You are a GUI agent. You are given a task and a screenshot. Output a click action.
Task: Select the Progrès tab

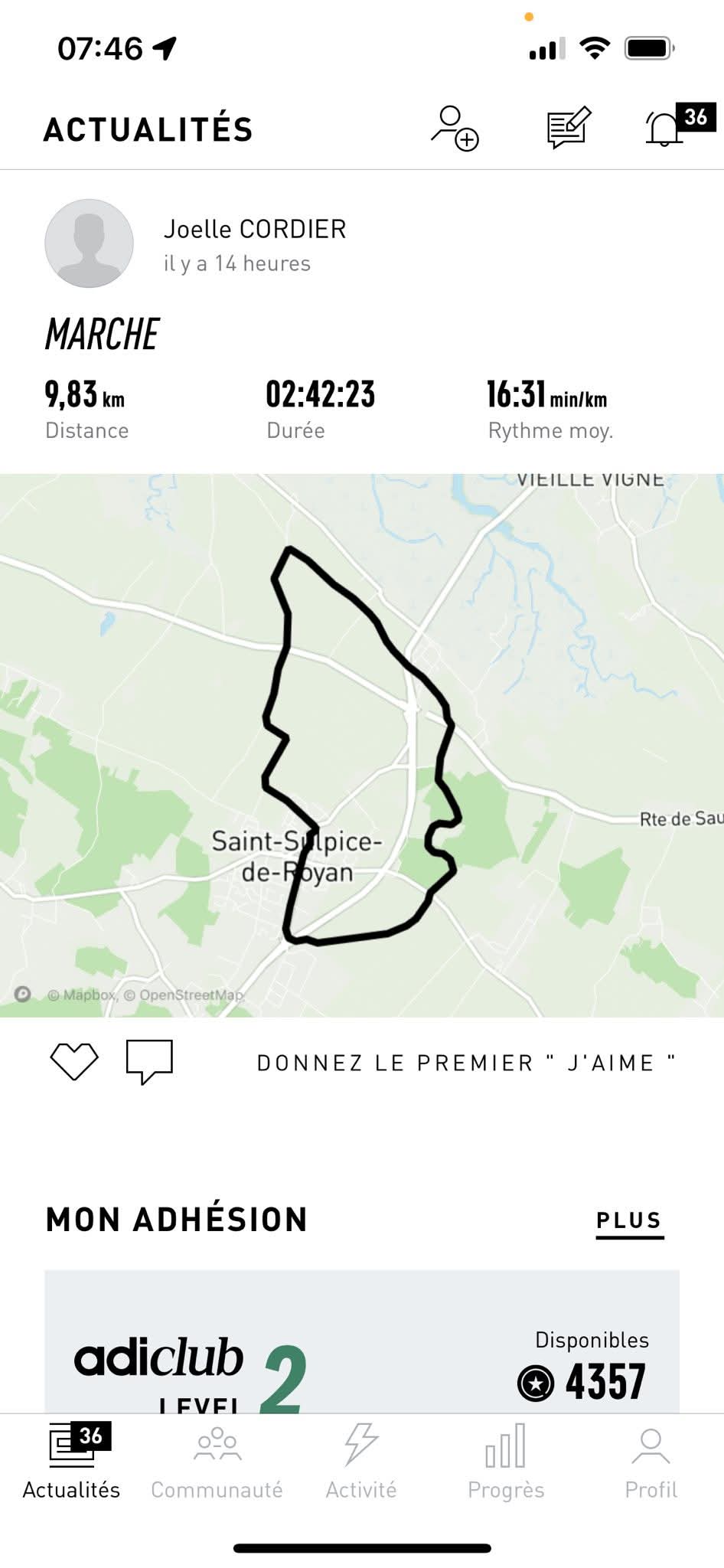pyautogui.click(x=506, y=1461)
